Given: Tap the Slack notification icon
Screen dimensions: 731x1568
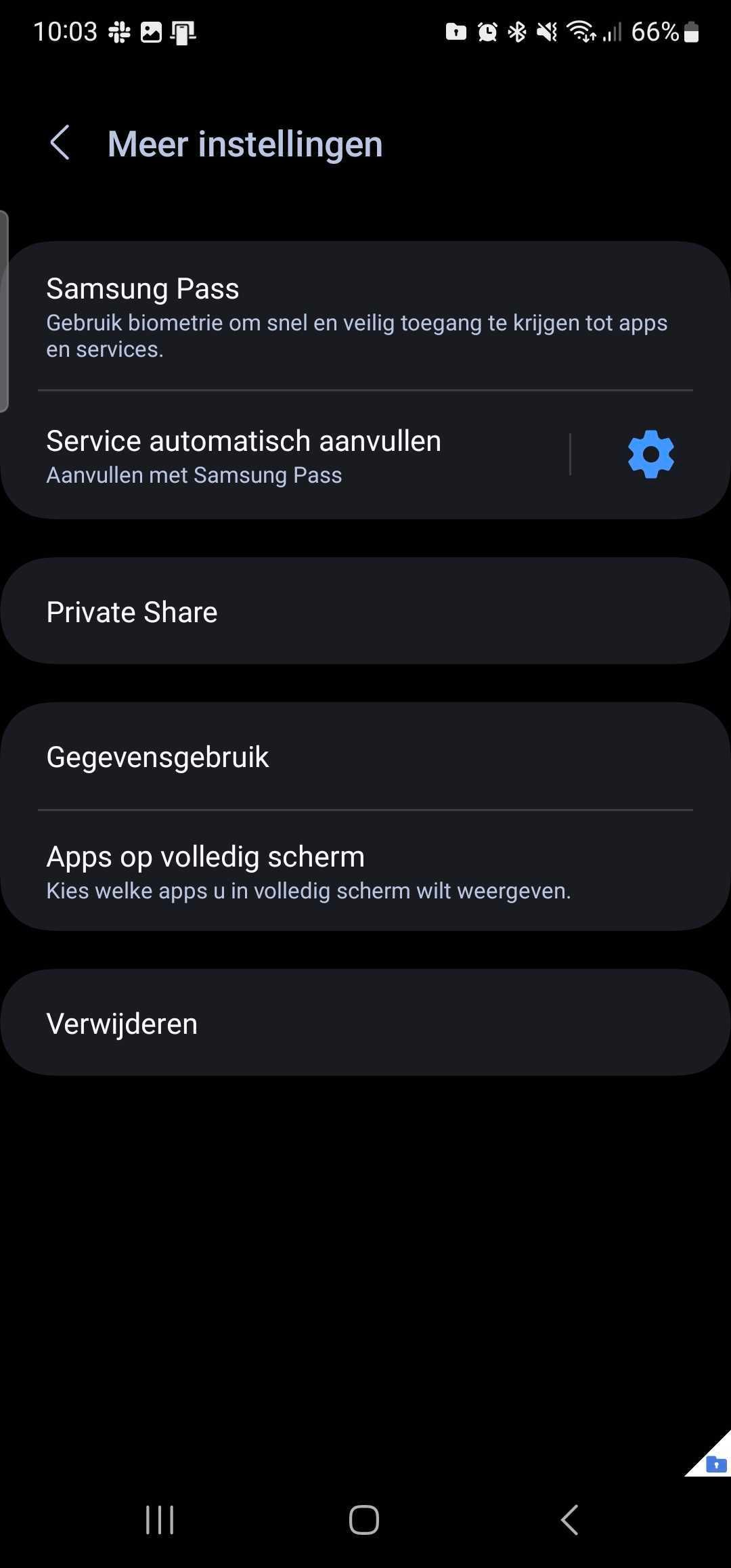Looking at the screenshot, I should pos(120,31).
